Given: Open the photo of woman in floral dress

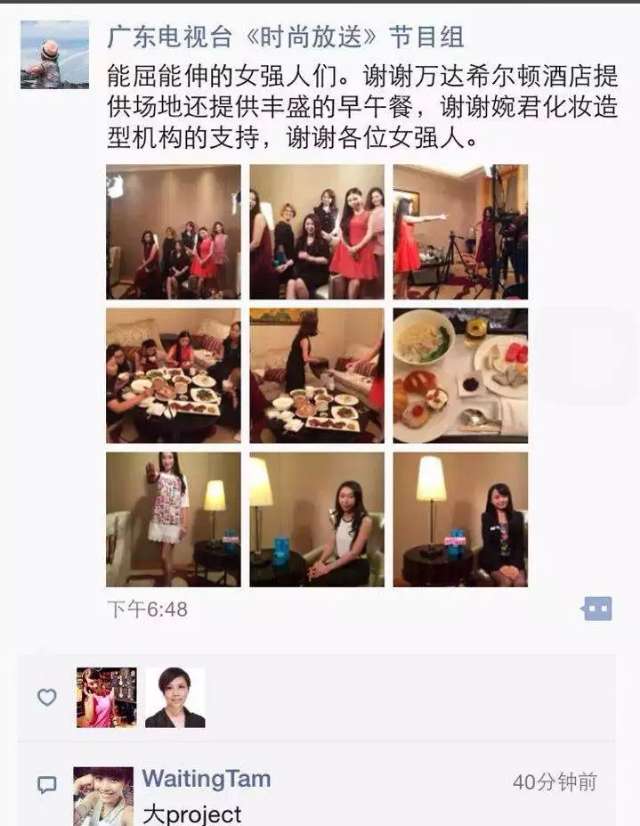Looking at the screenshot, I should click(x=173, y=518).
